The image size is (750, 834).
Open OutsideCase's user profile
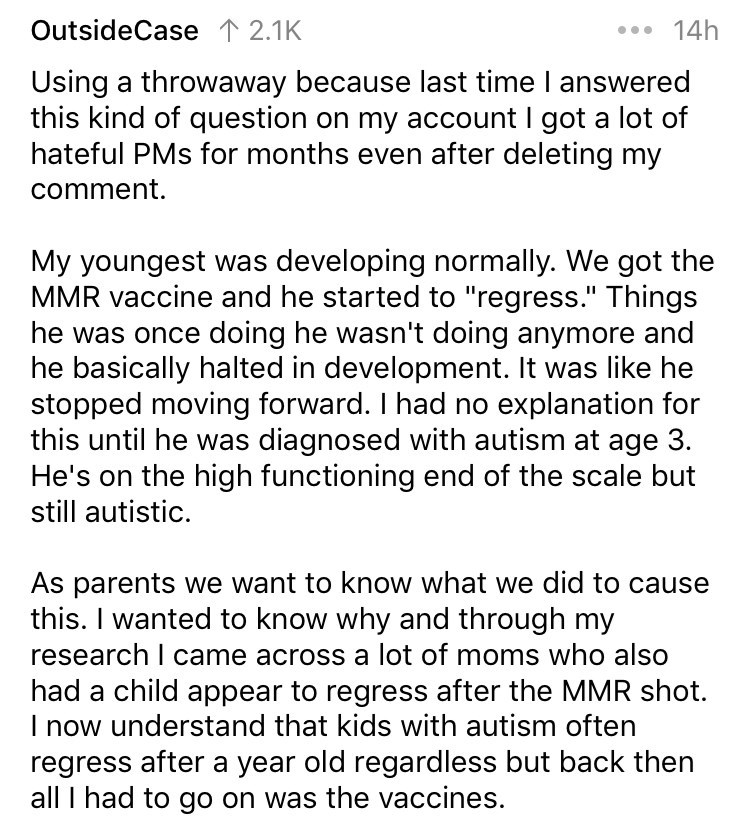(115, 31)
